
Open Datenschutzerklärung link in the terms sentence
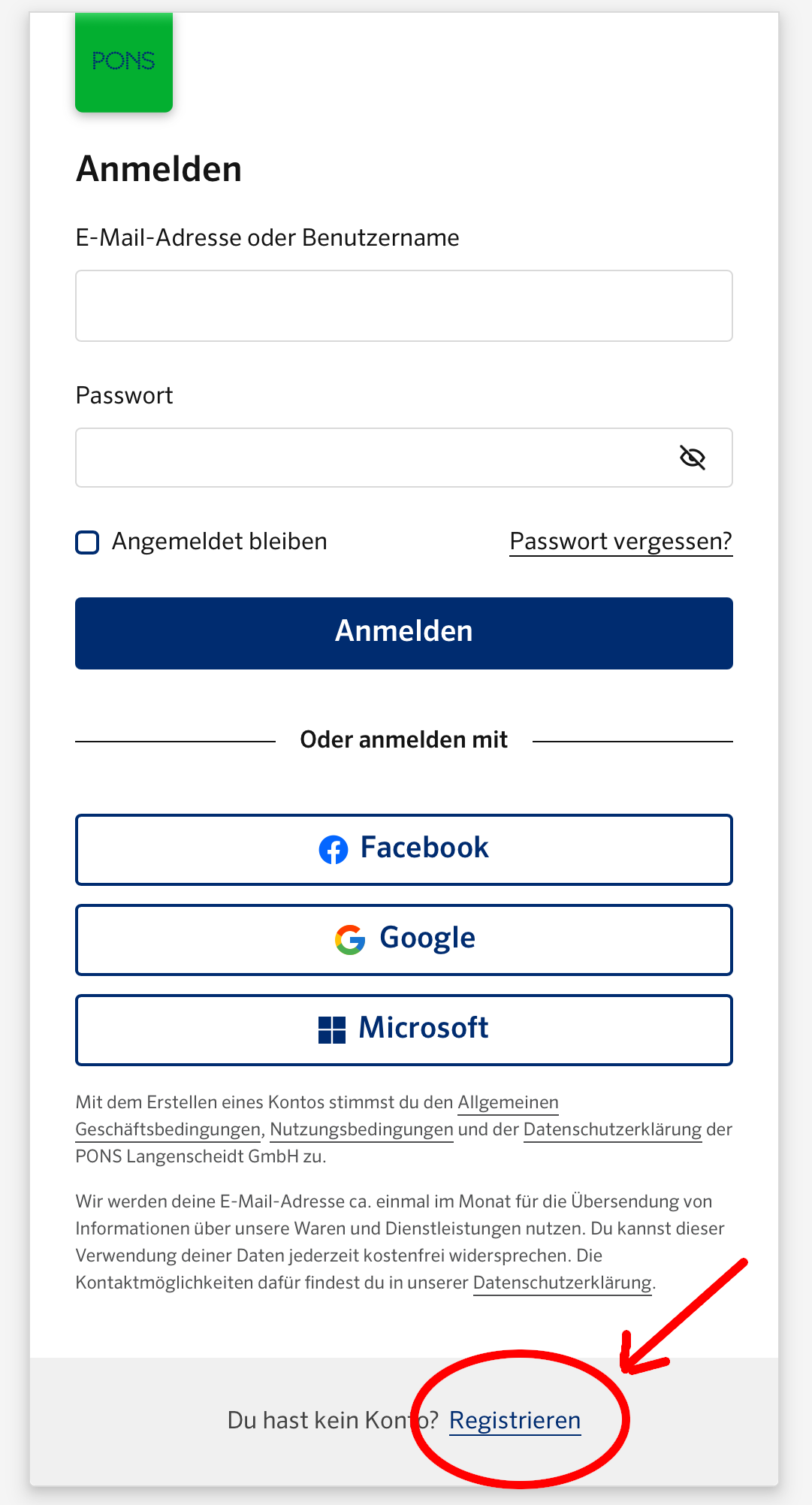tap(612, 1129)
